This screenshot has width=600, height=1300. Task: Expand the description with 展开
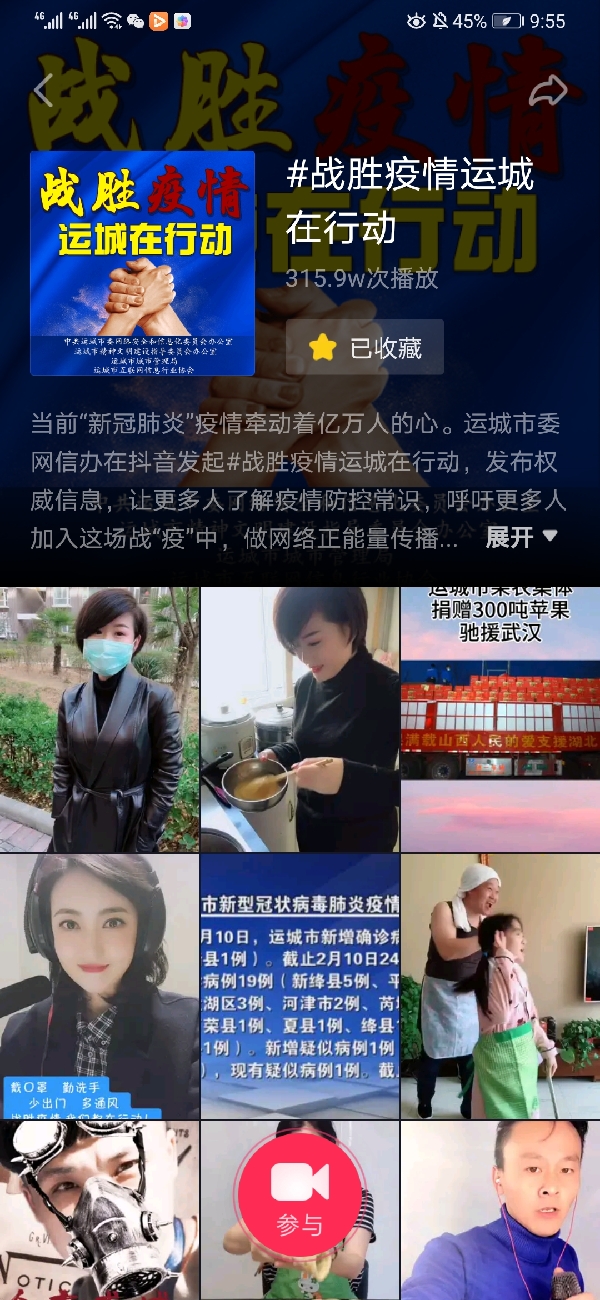pyautogui.click(x=521, y=537)
